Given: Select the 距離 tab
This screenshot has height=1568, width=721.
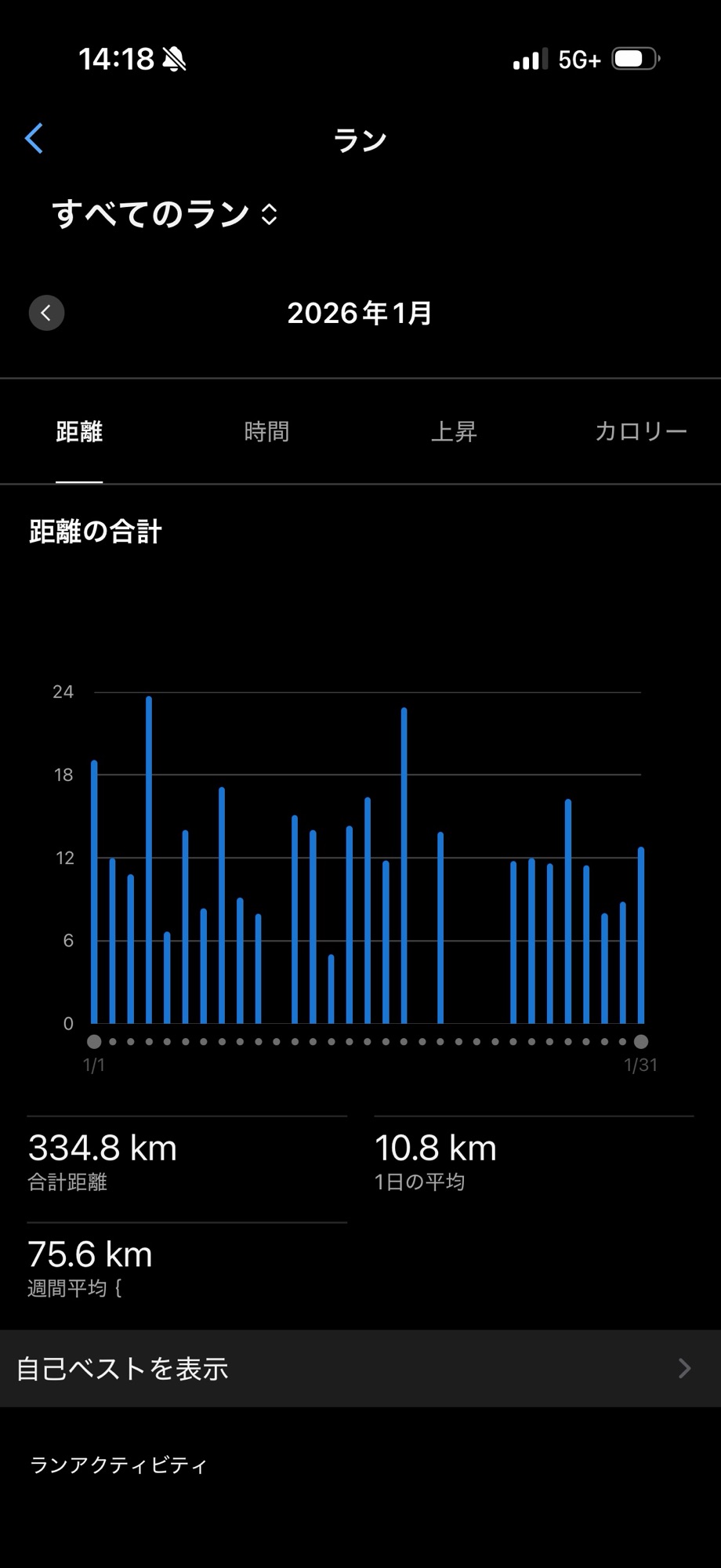Looking at the screenshot, I should (x=79, y=432).
